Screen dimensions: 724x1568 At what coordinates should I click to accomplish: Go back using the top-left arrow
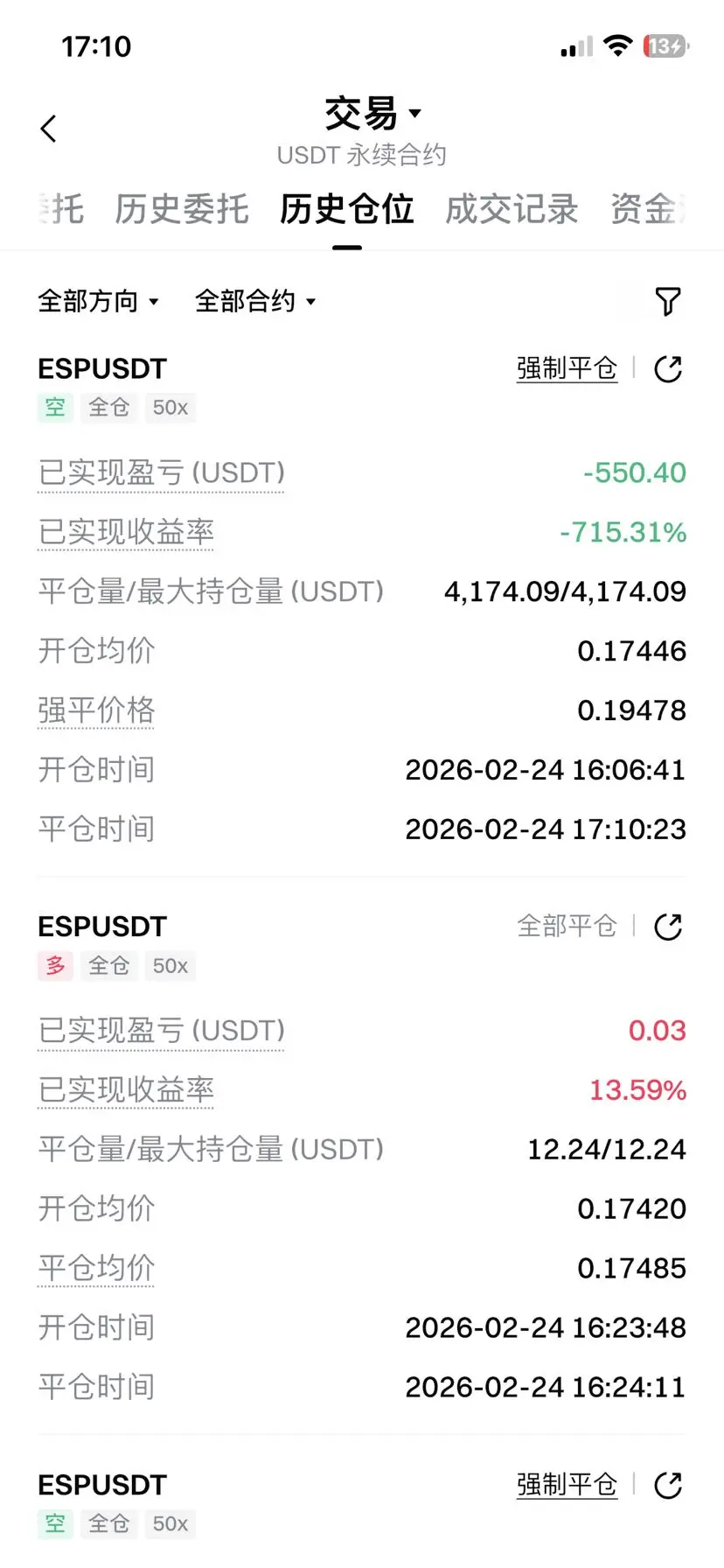pos(49,129)
